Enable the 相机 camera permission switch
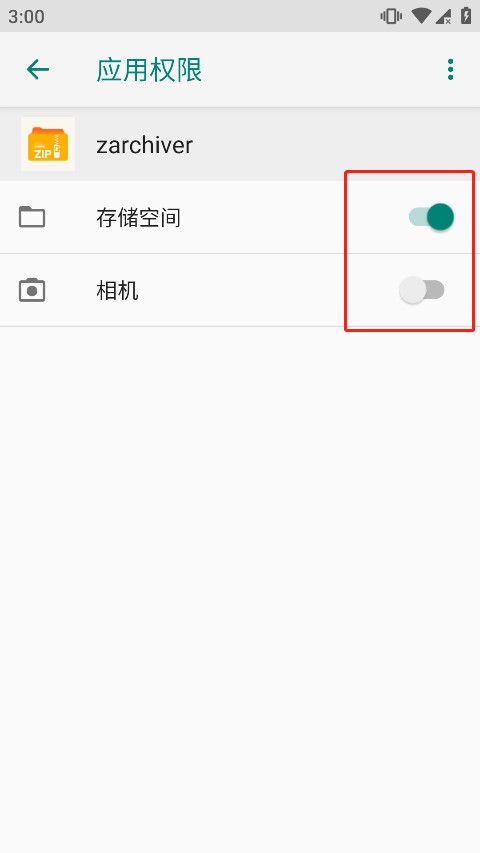Viewport: 480px width, 853px height. (422, 290)
